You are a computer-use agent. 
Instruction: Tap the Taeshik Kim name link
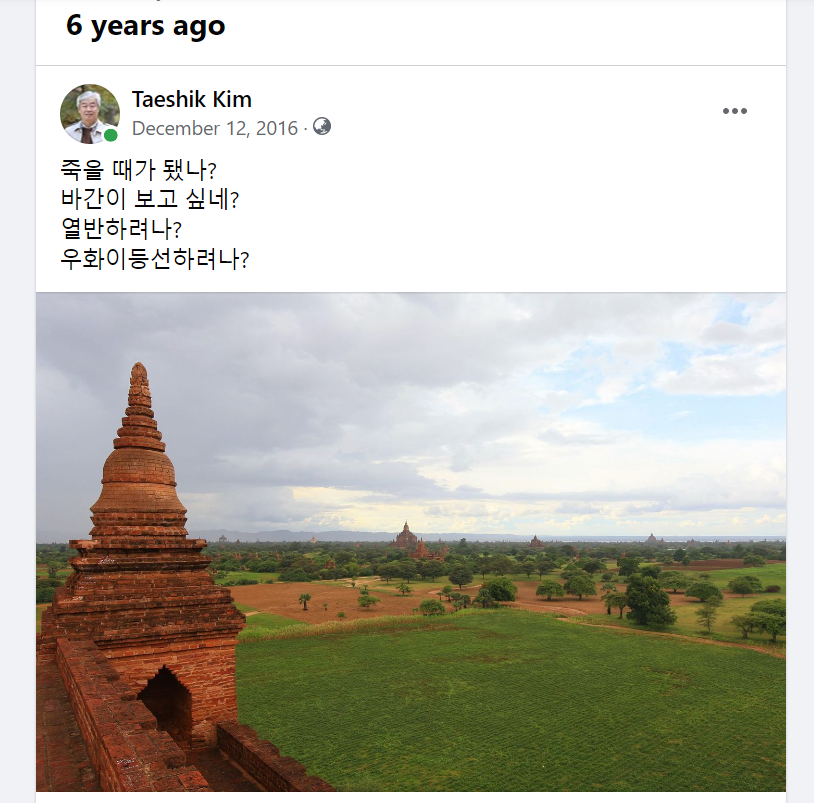pyautogui.click(x=192, y=99)
